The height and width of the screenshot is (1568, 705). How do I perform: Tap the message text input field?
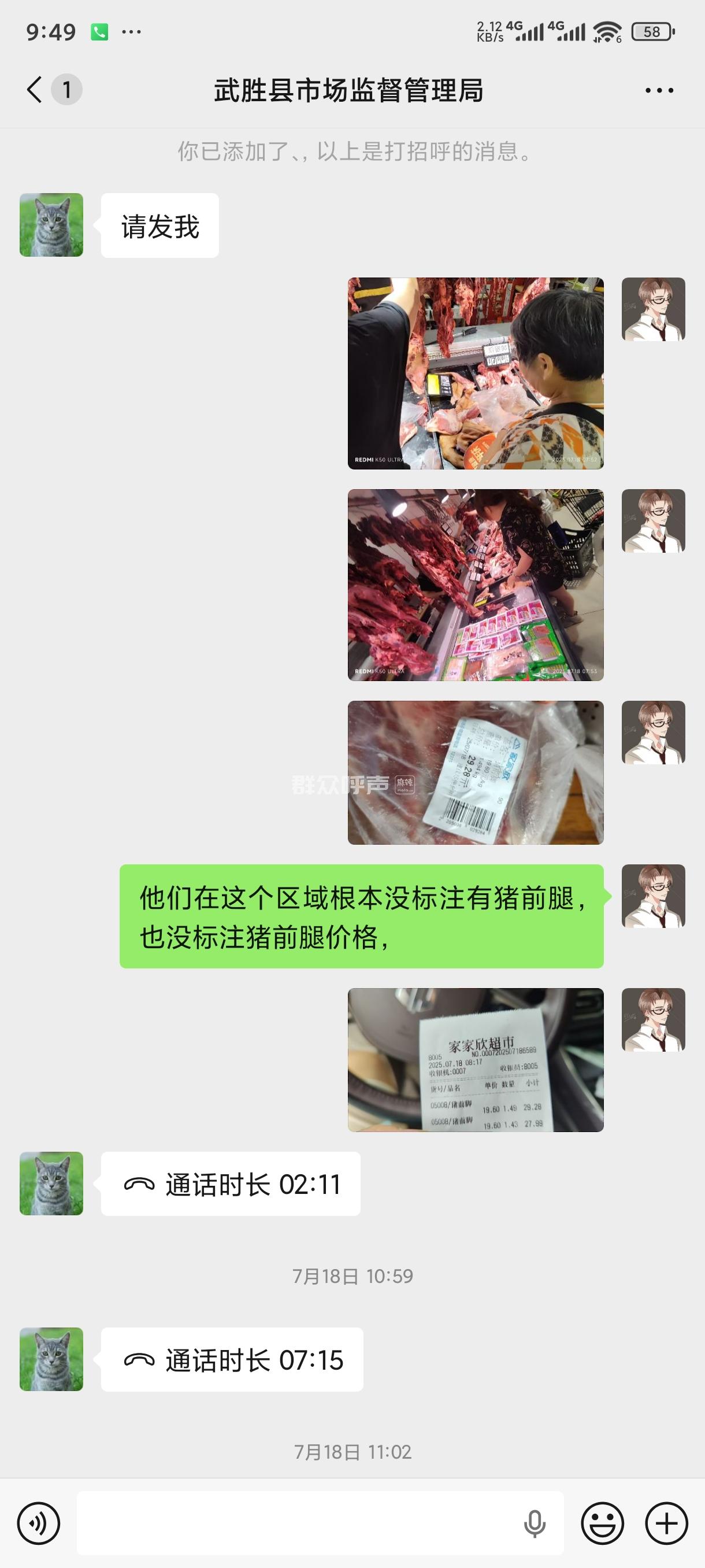[298, 1523]
